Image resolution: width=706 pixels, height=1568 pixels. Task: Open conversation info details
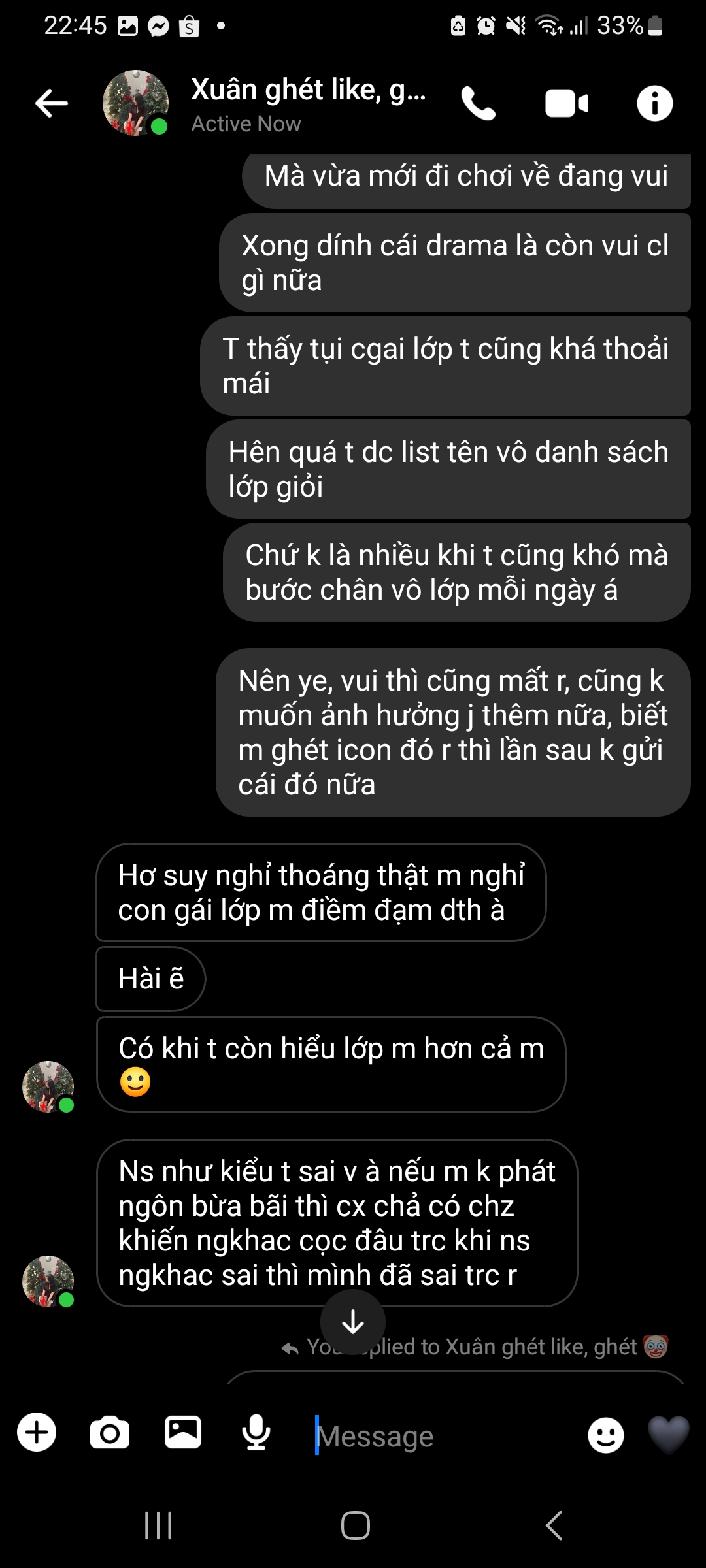pyautogui.click(x=654, y=103)
